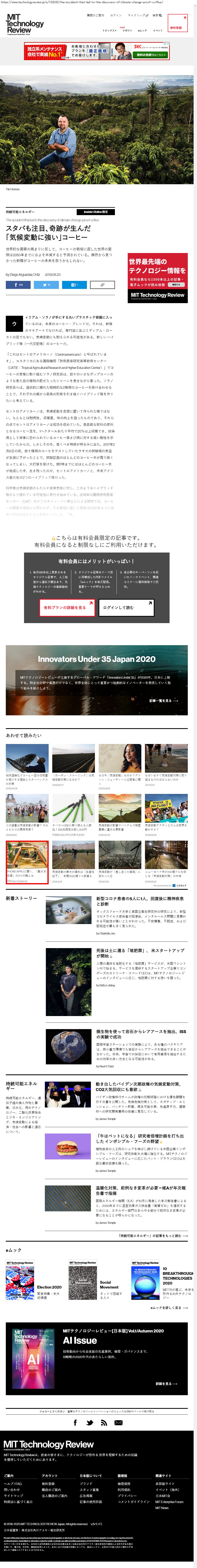
Task: Open the ログイン link in the header
Action: (116, 15)
